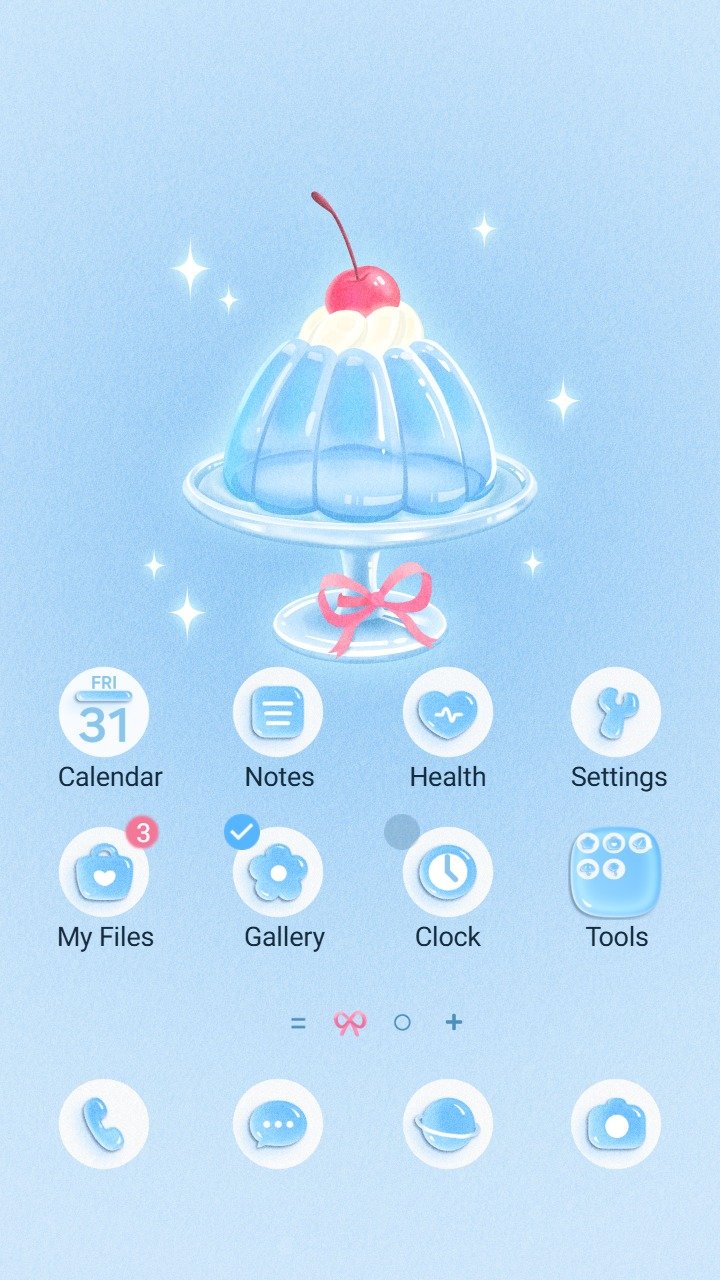Open the Phone dialer in the dock
The width and height of the screenshot is (720, 1280).
[x=104, y=1124]
